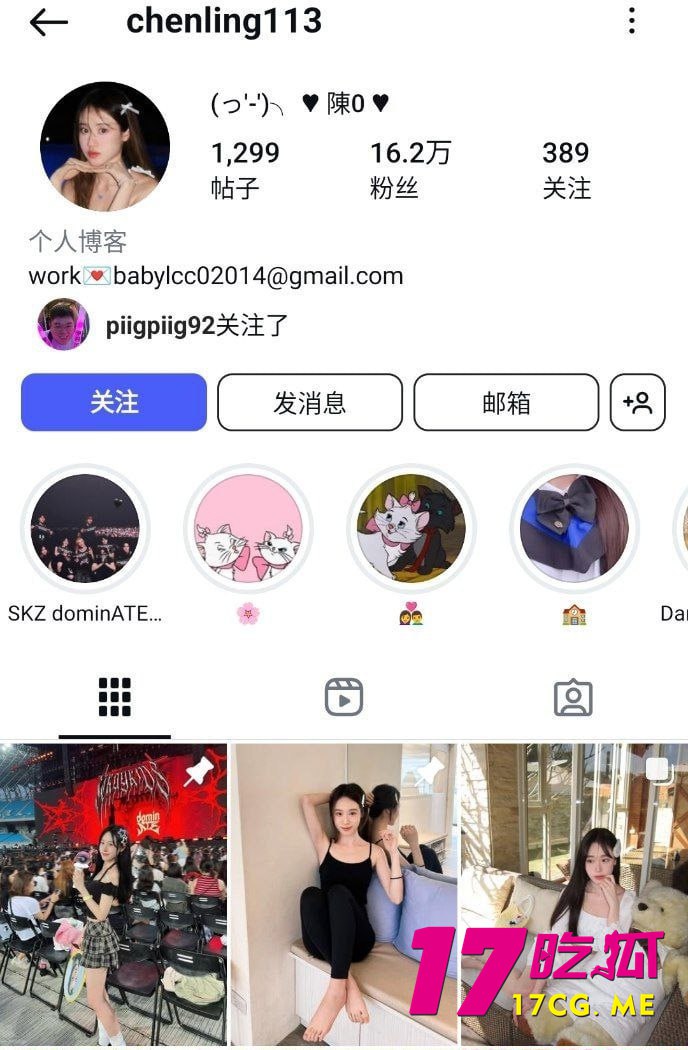See mutual follower piigpiig92

160,325
